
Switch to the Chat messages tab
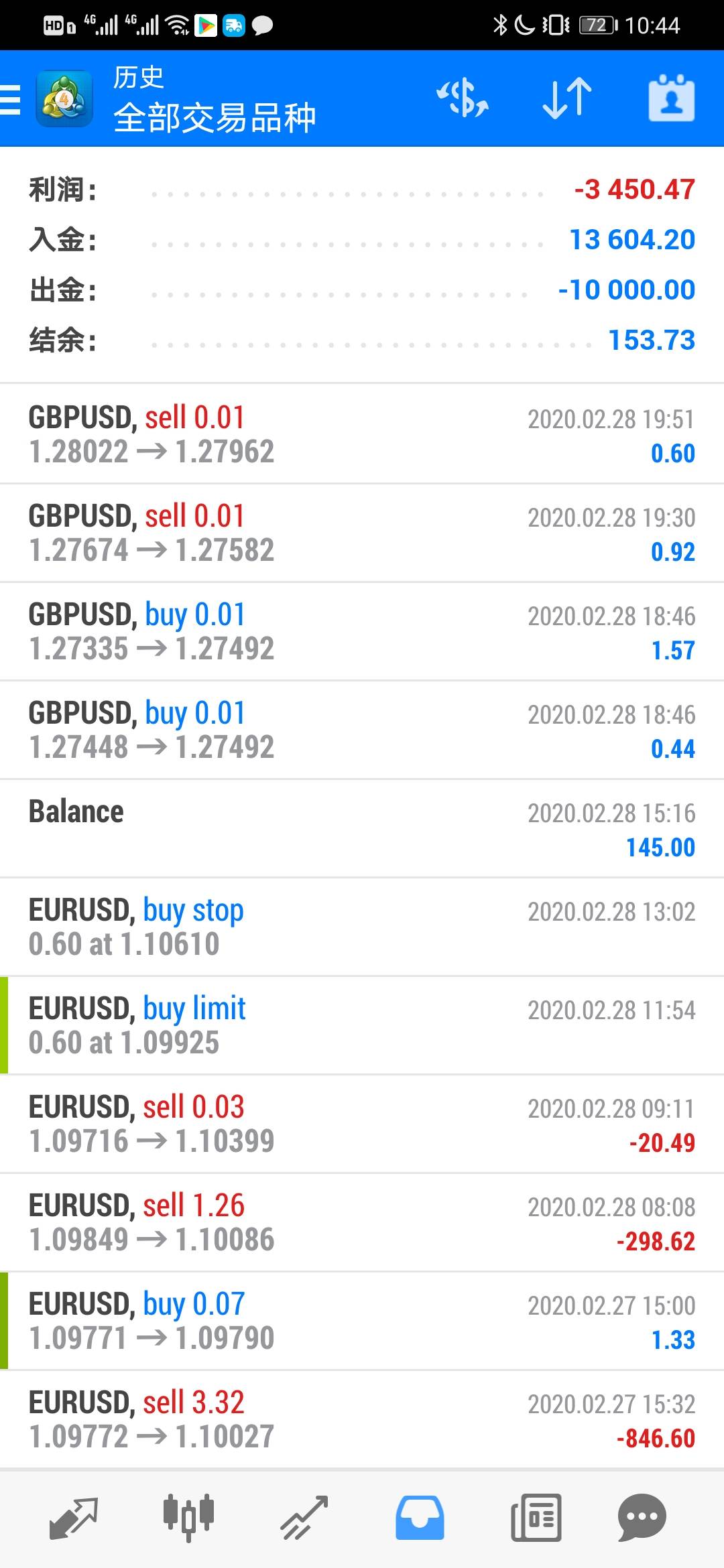(642, 1518)
